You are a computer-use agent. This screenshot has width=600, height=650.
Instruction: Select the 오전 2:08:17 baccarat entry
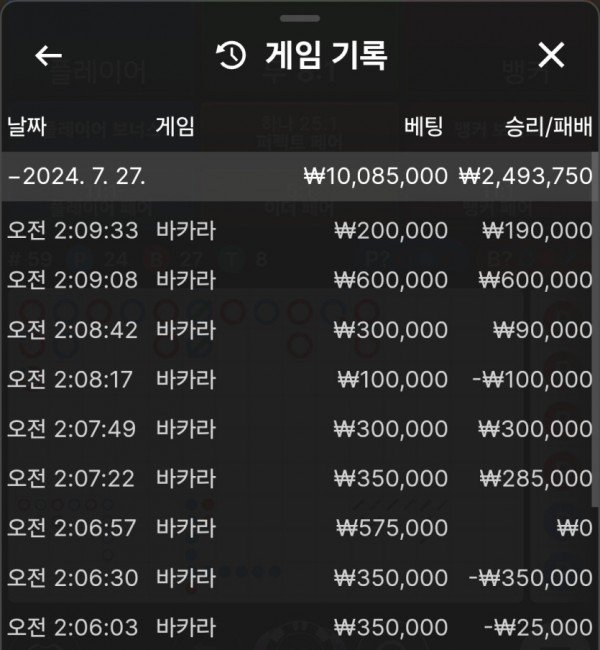point(300,380)
